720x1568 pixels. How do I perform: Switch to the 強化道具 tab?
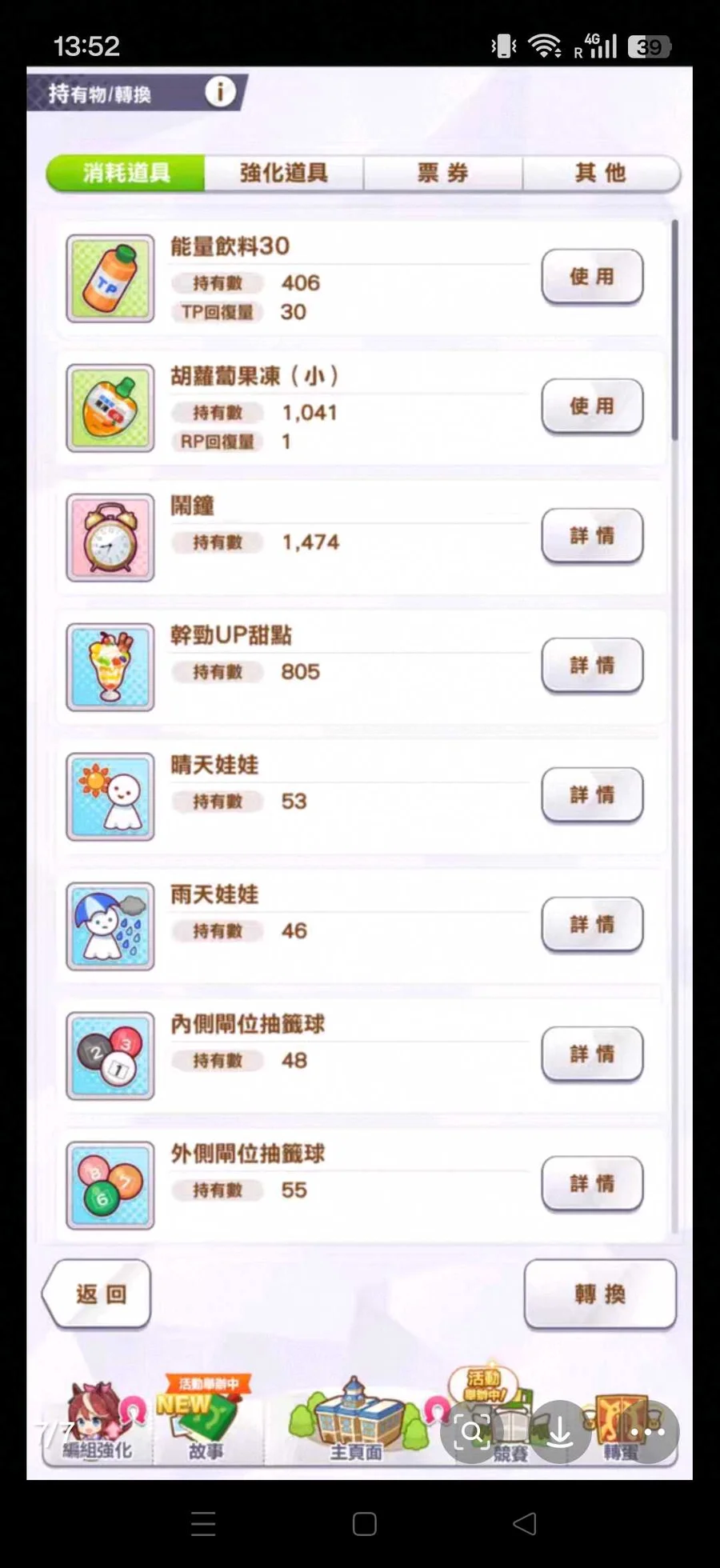coord(284,173)
